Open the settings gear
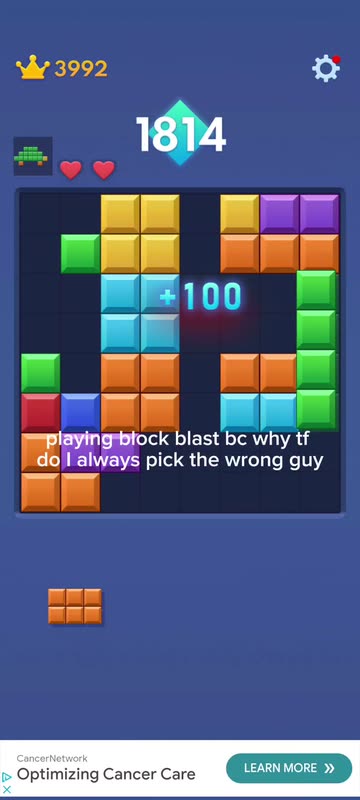Image resolution: width=360 pixels, height=800 pixels. (x=326, y=68)
